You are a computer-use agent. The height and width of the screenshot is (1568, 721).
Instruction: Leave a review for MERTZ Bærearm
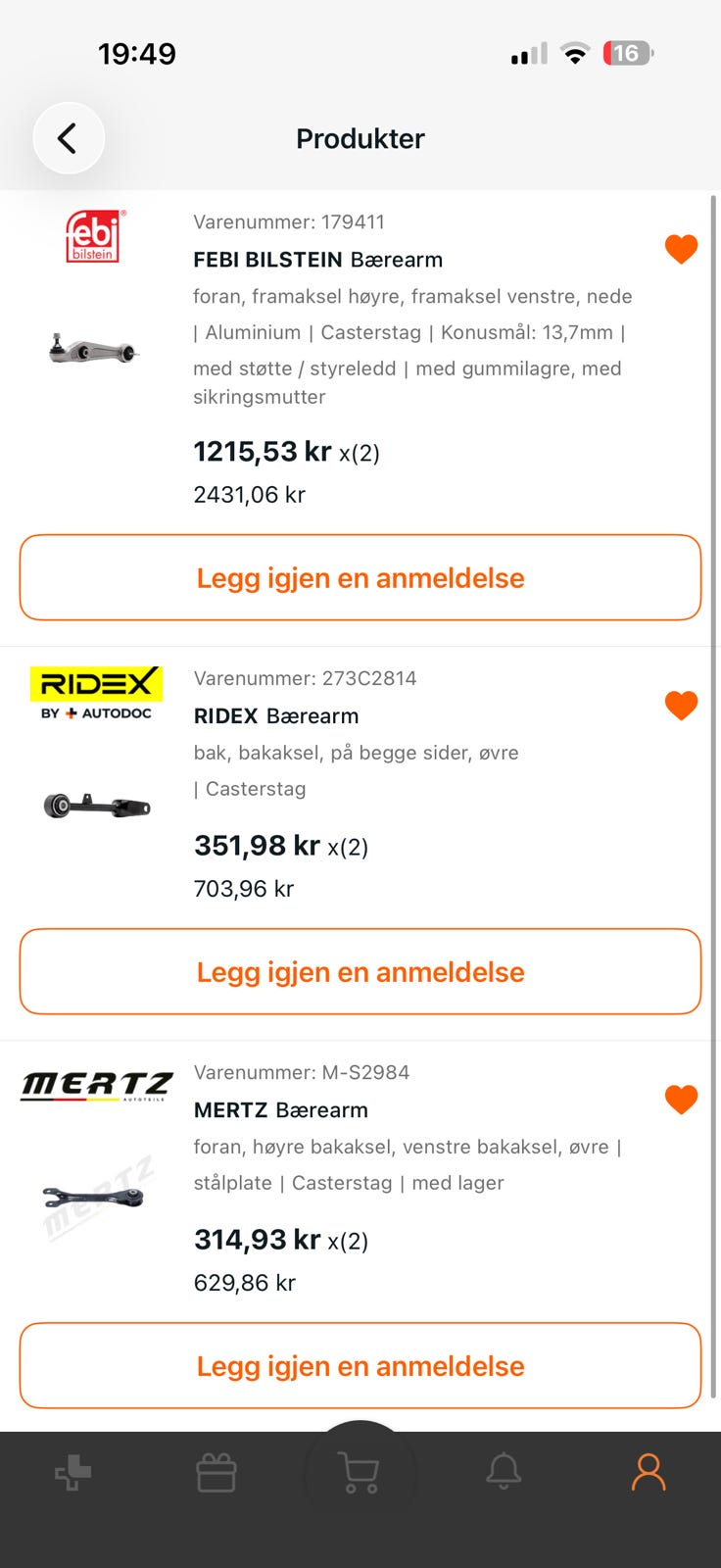360,1365
